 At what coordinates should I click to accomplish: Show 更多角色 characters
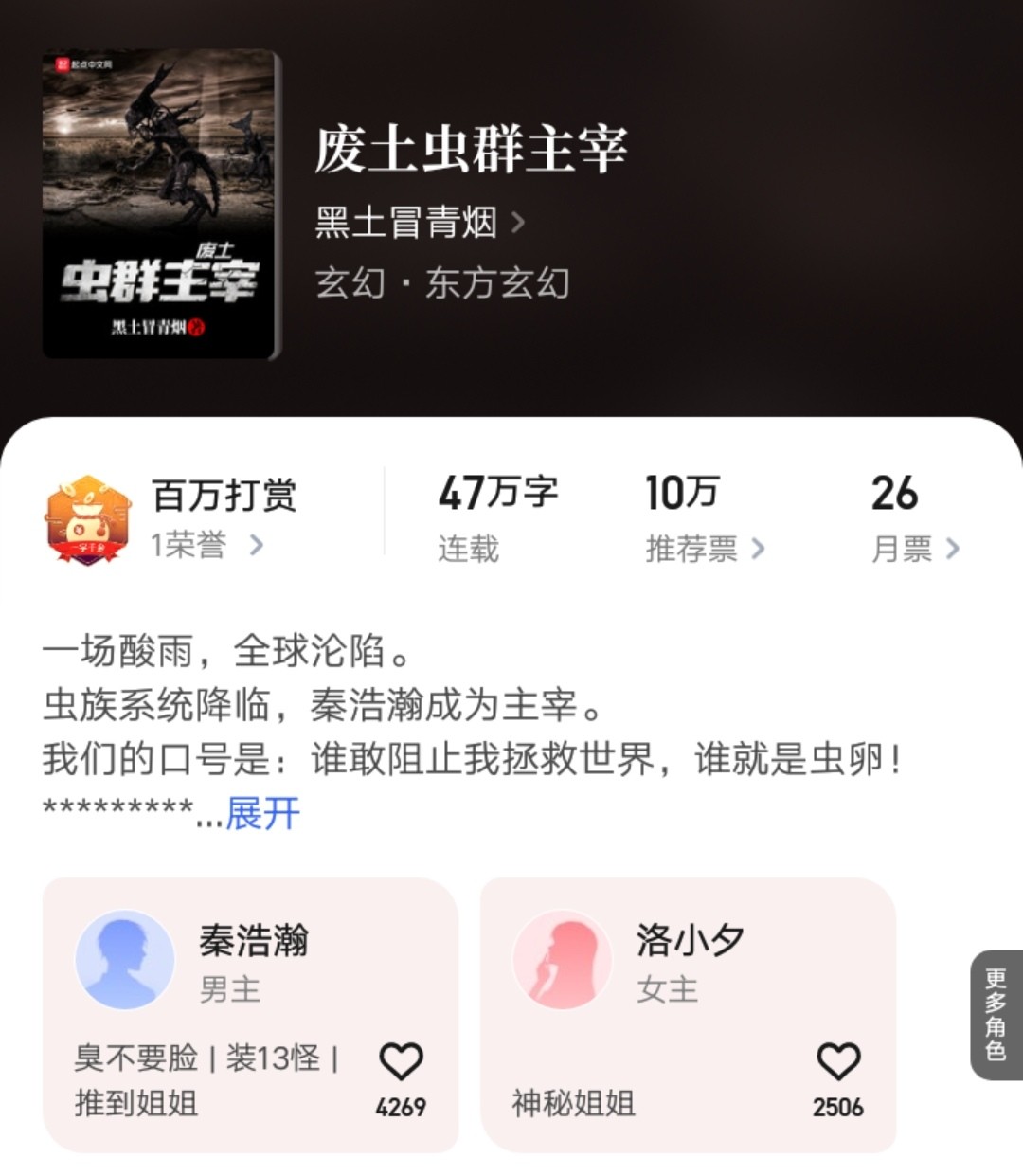[996, 1015]
